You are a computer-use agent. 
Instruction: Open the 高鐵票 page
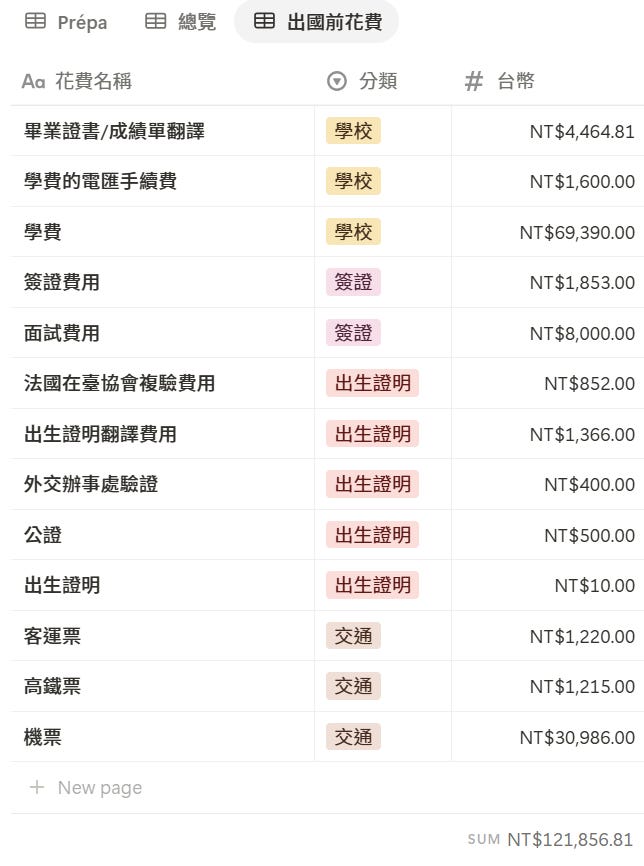[x=52, y=686]
